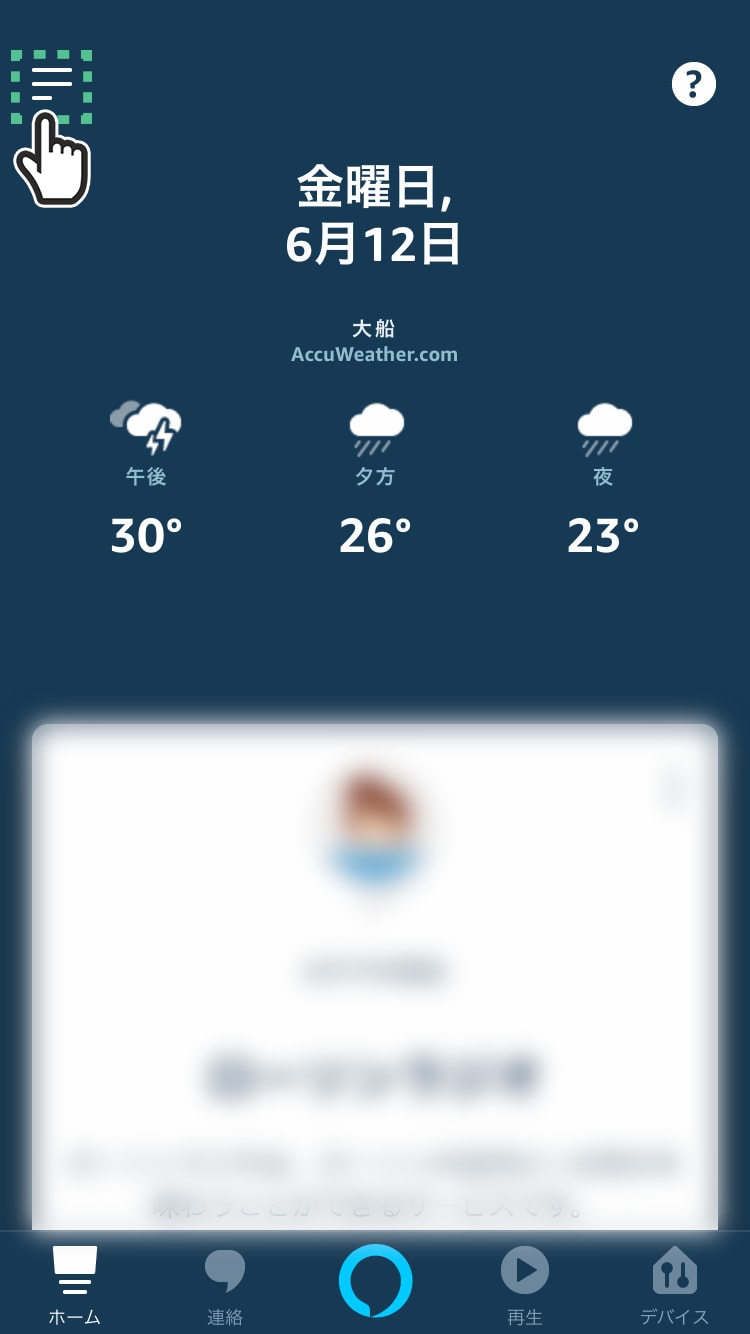Switch to the デバイス tab

[x=674, y=1284]
